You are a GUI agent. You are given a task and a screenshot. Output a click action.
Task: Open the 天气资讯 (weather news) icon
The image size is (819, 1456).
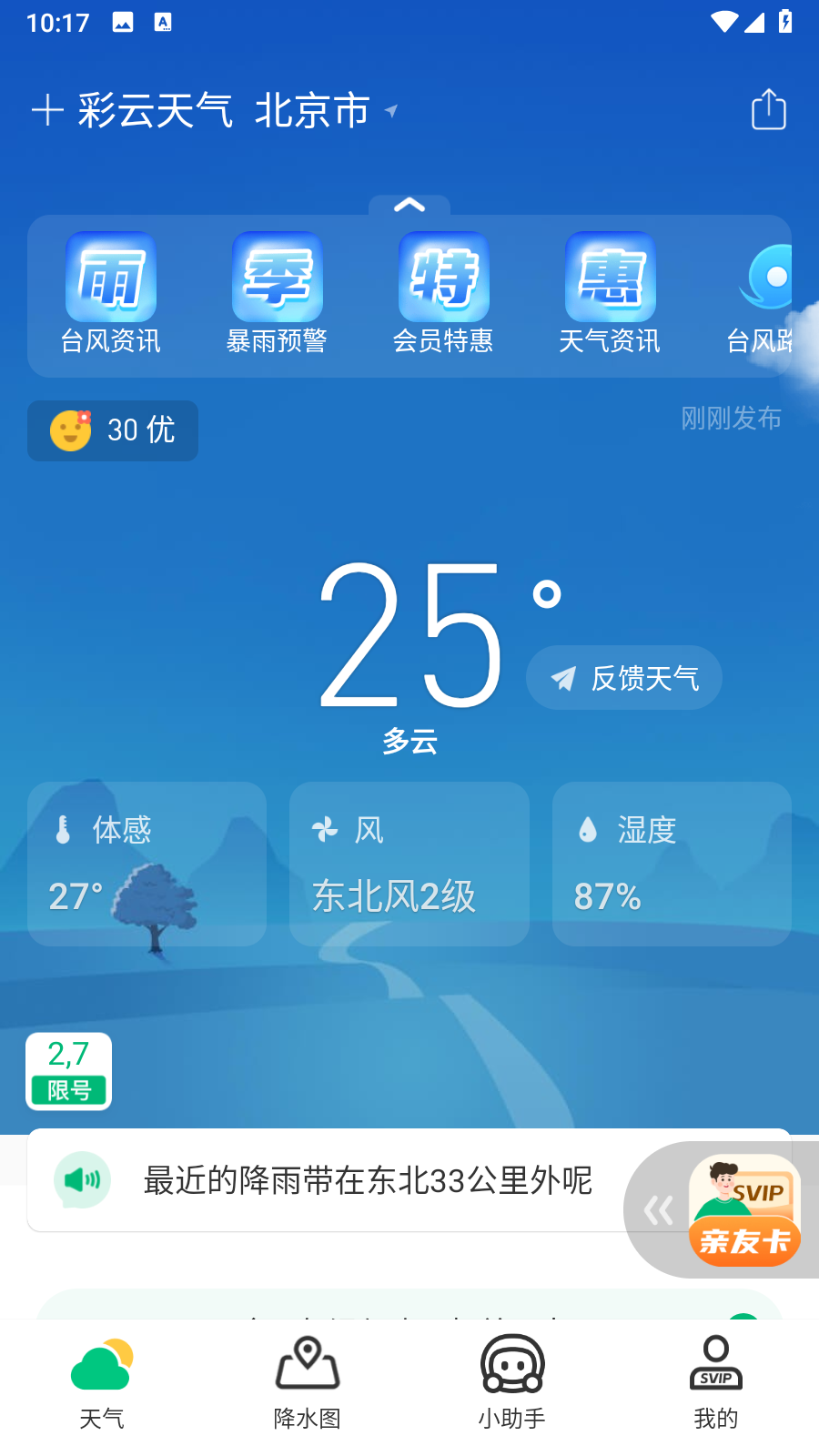point(611,291)
